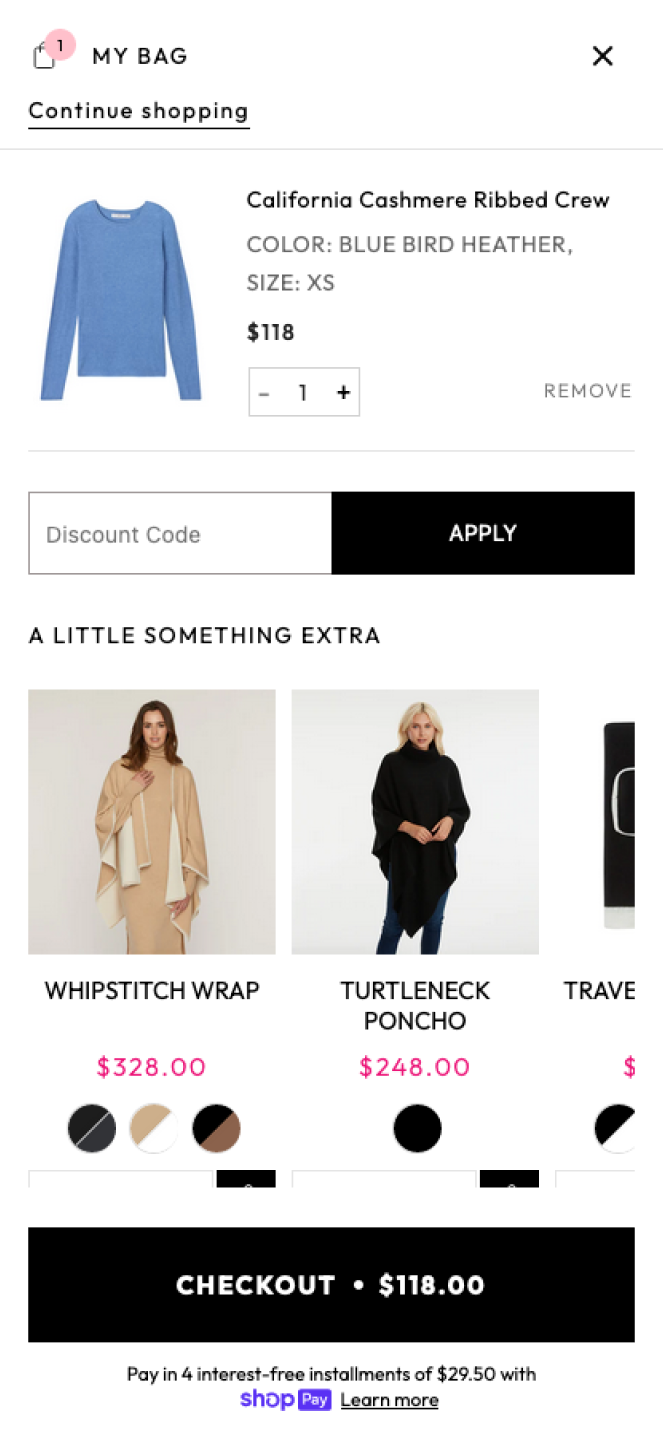
Task: Apply the discount code
Action: [x=483, y=533]
